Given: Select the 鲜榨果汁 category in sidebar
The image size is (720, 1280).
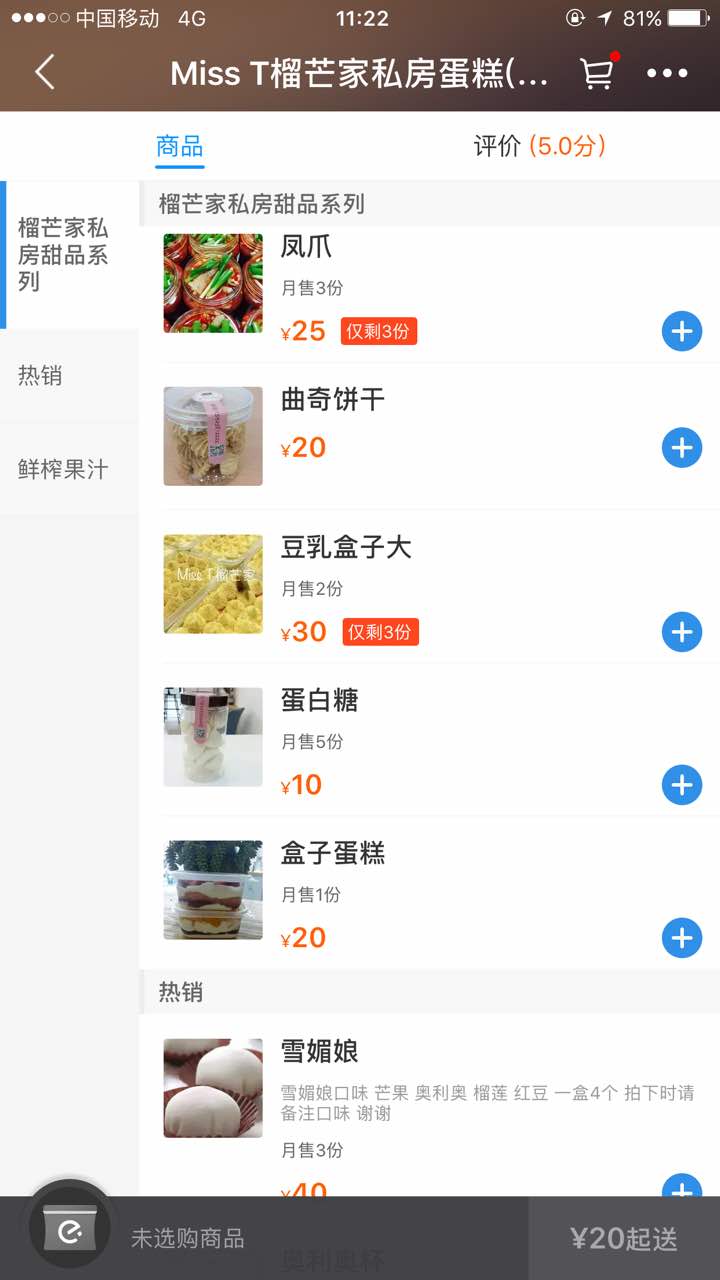Looking at the screenshot, I should coord(63,470).
